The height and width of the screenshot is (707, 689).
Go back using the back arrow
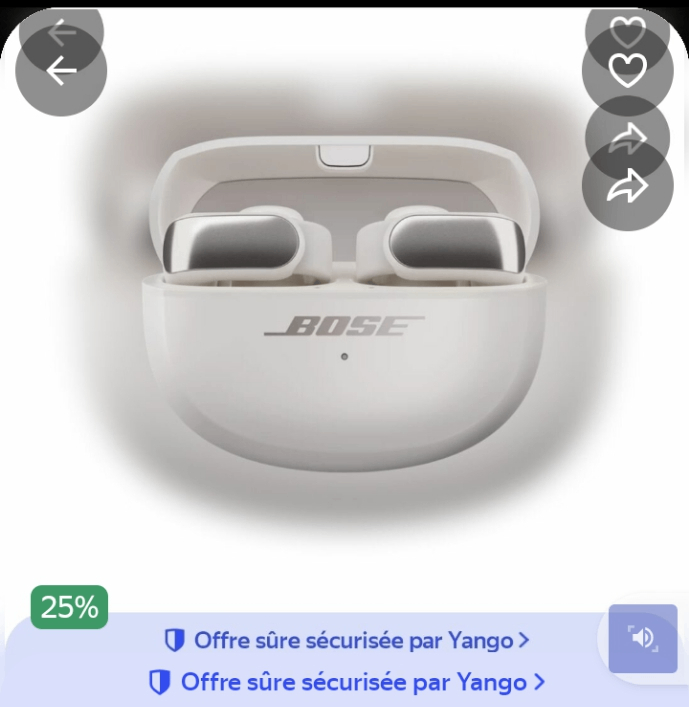(61, 70)
